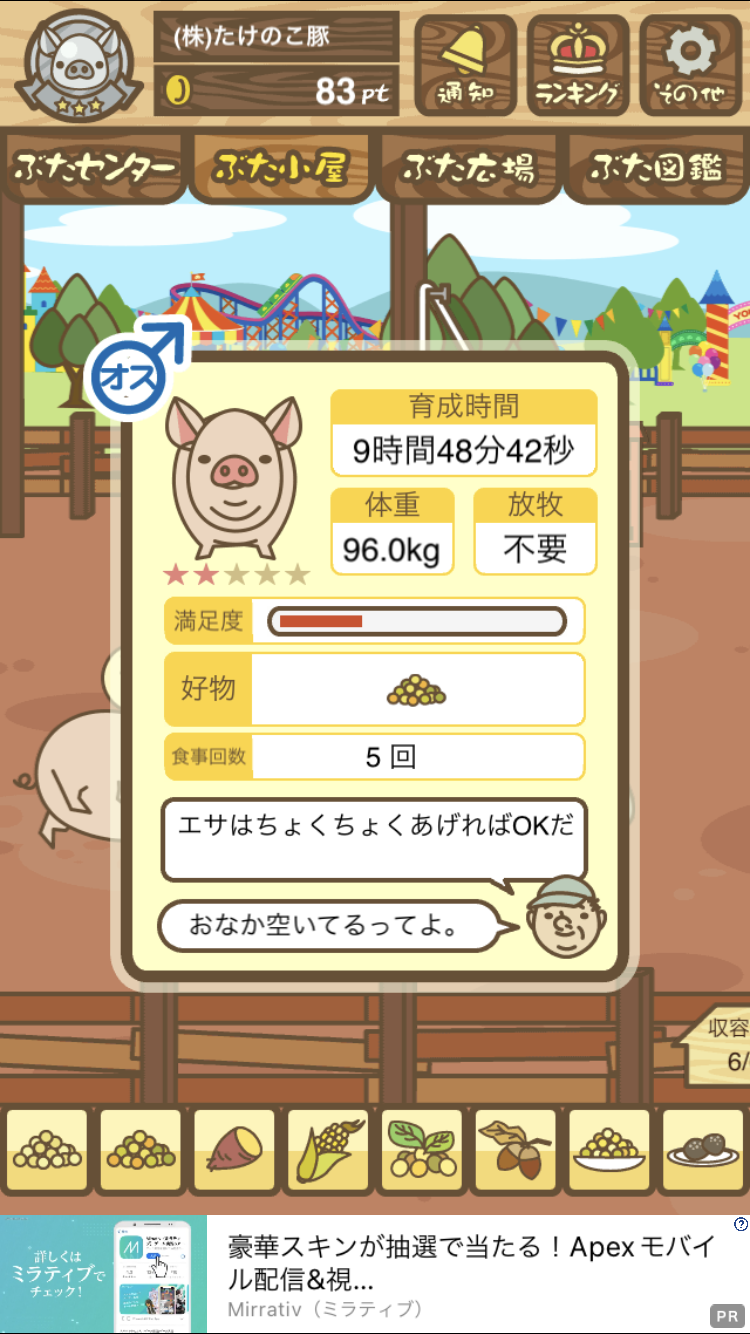Select the mixed green-orange pellet feed
The width and height of the screenshot is (750, 1334).
click(x=141, y=1151)
